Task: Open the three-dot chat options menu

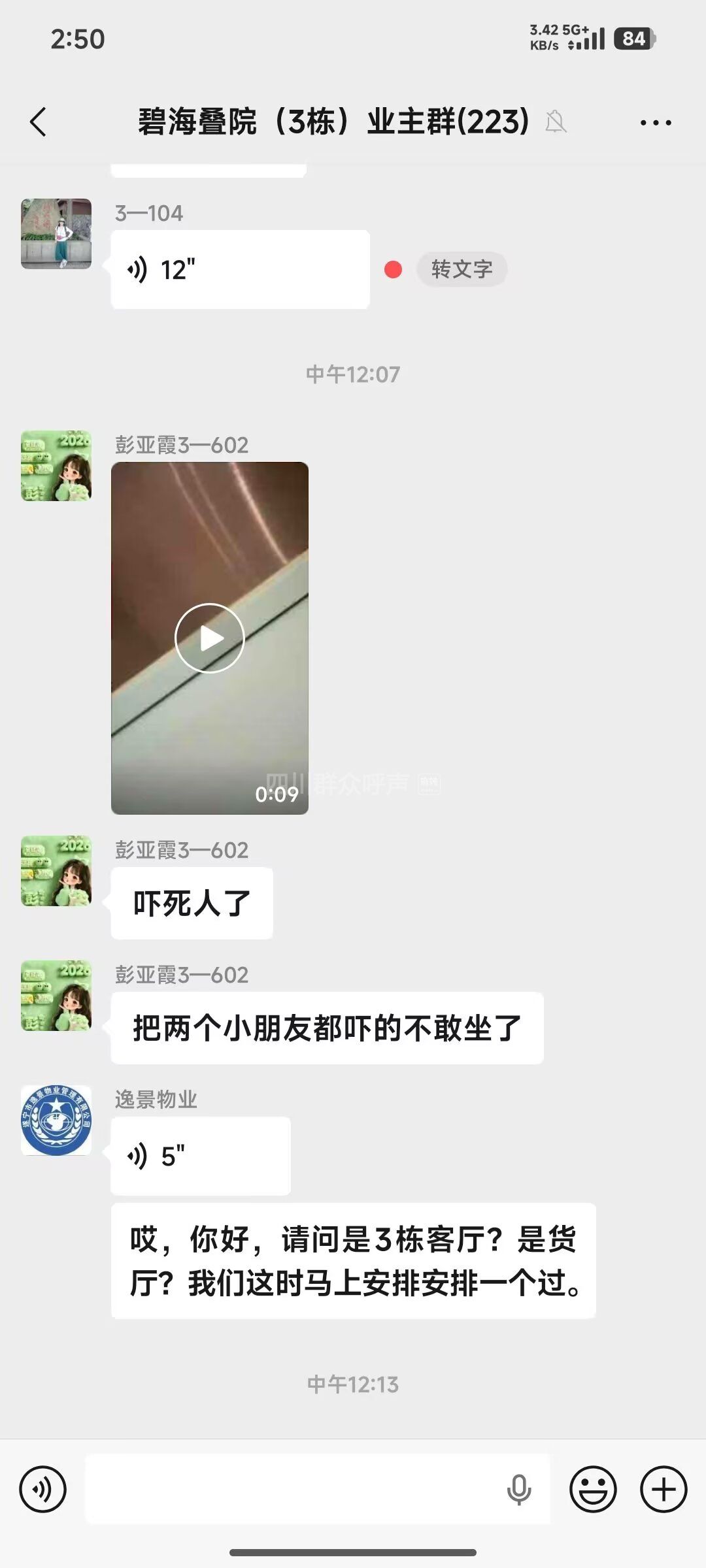Action: 655,122
